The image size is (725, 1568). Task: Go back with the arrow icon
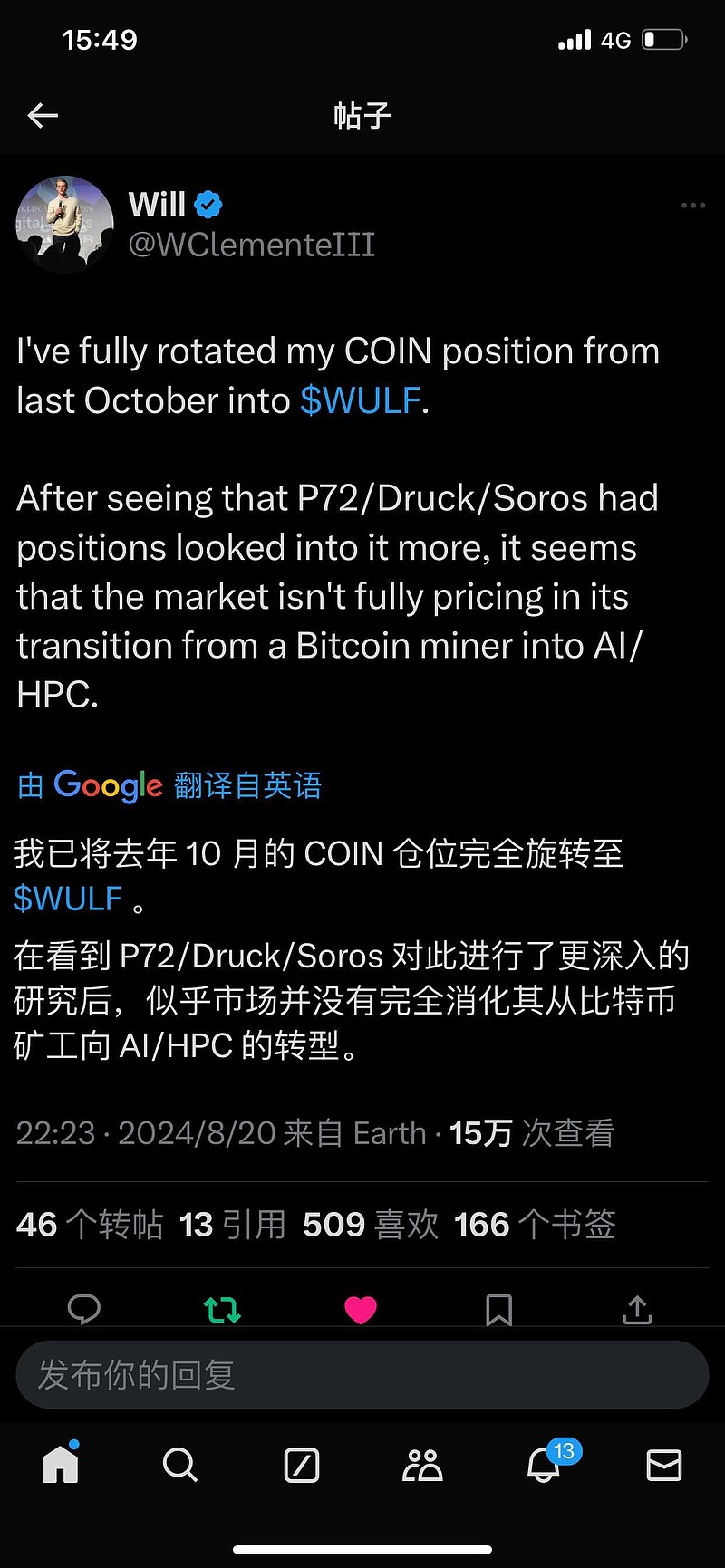click(x=43, y=115)
